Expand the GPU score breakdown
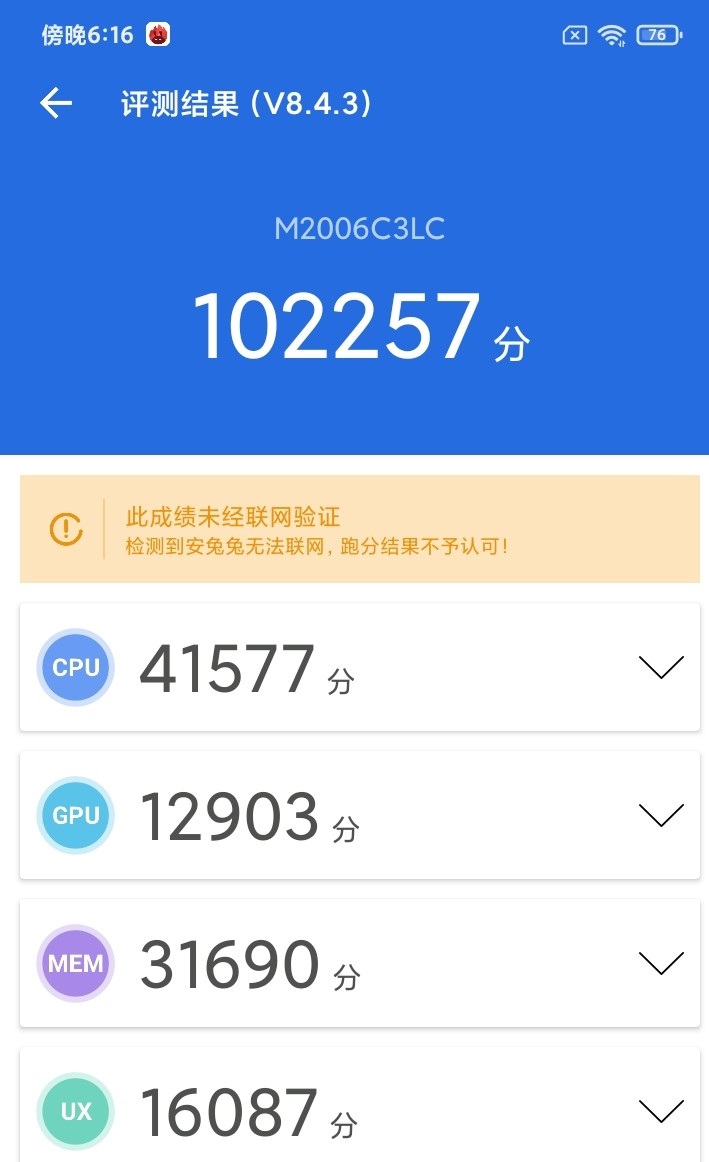Screen dimensions: 709x1162 click(x=660, y=815)
